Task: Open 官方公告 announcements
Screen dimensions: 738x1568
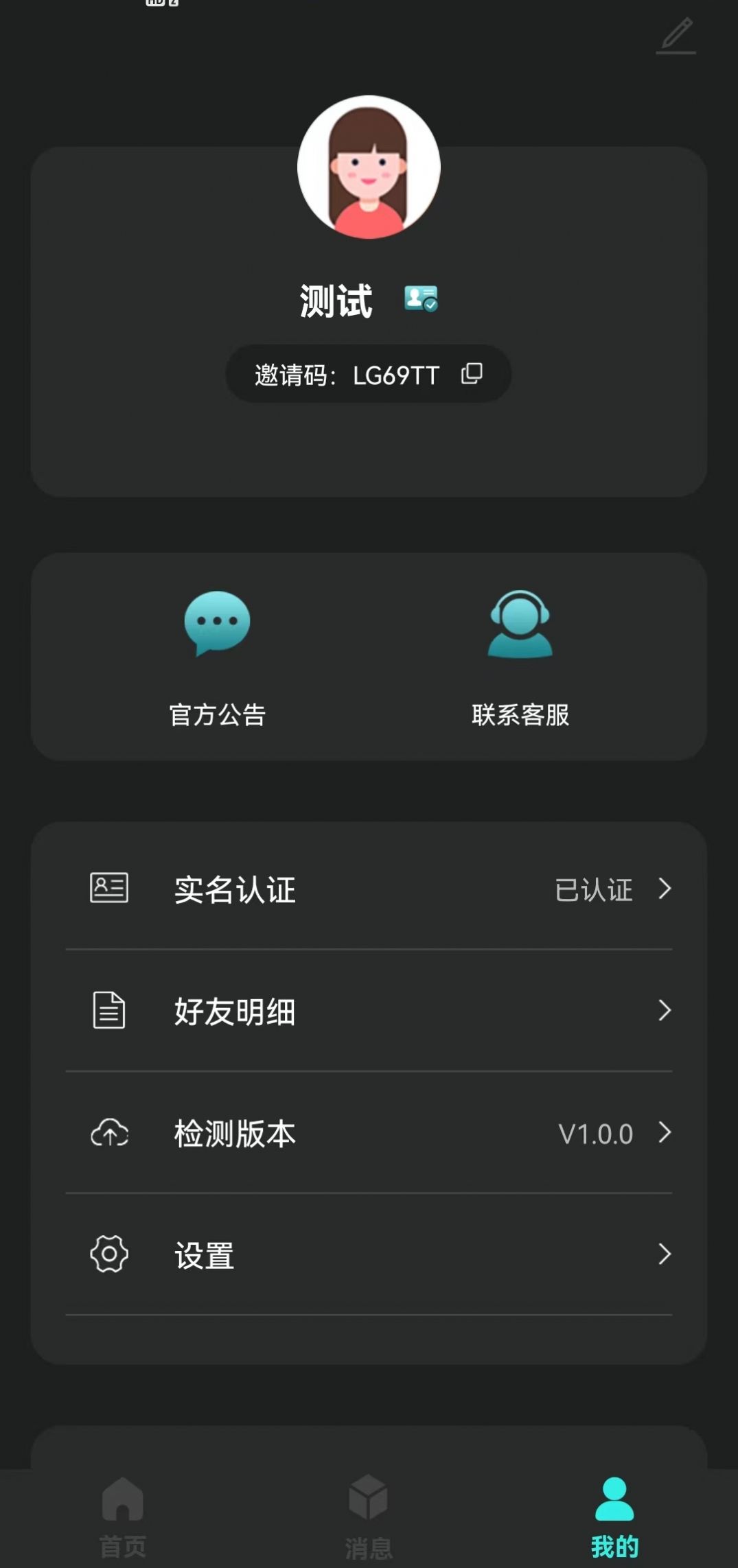Action: 216,715
